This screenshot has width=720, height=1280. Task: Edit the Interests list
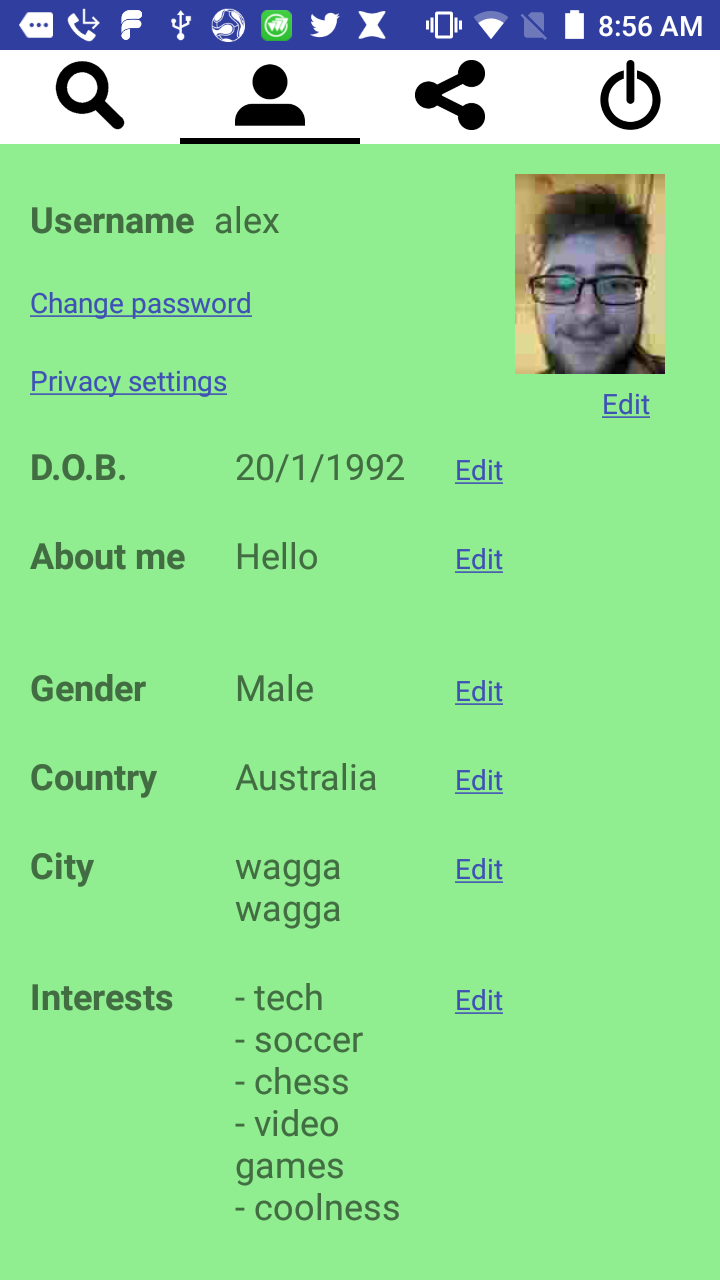coord(479,1000)
